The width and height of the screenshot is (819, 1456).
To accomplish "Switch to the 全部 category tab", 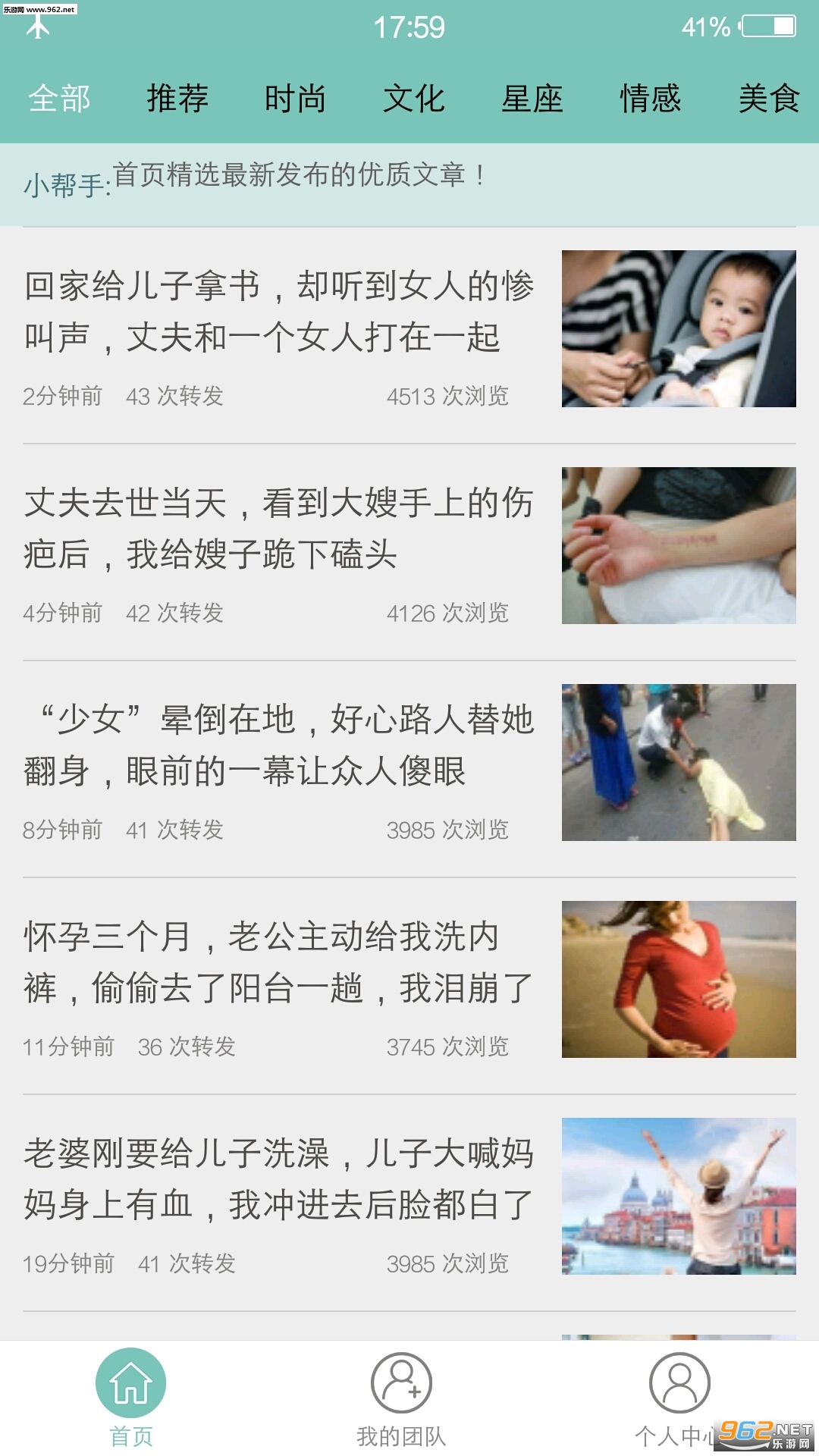I will pyautogui.click(x=59, y=99).
